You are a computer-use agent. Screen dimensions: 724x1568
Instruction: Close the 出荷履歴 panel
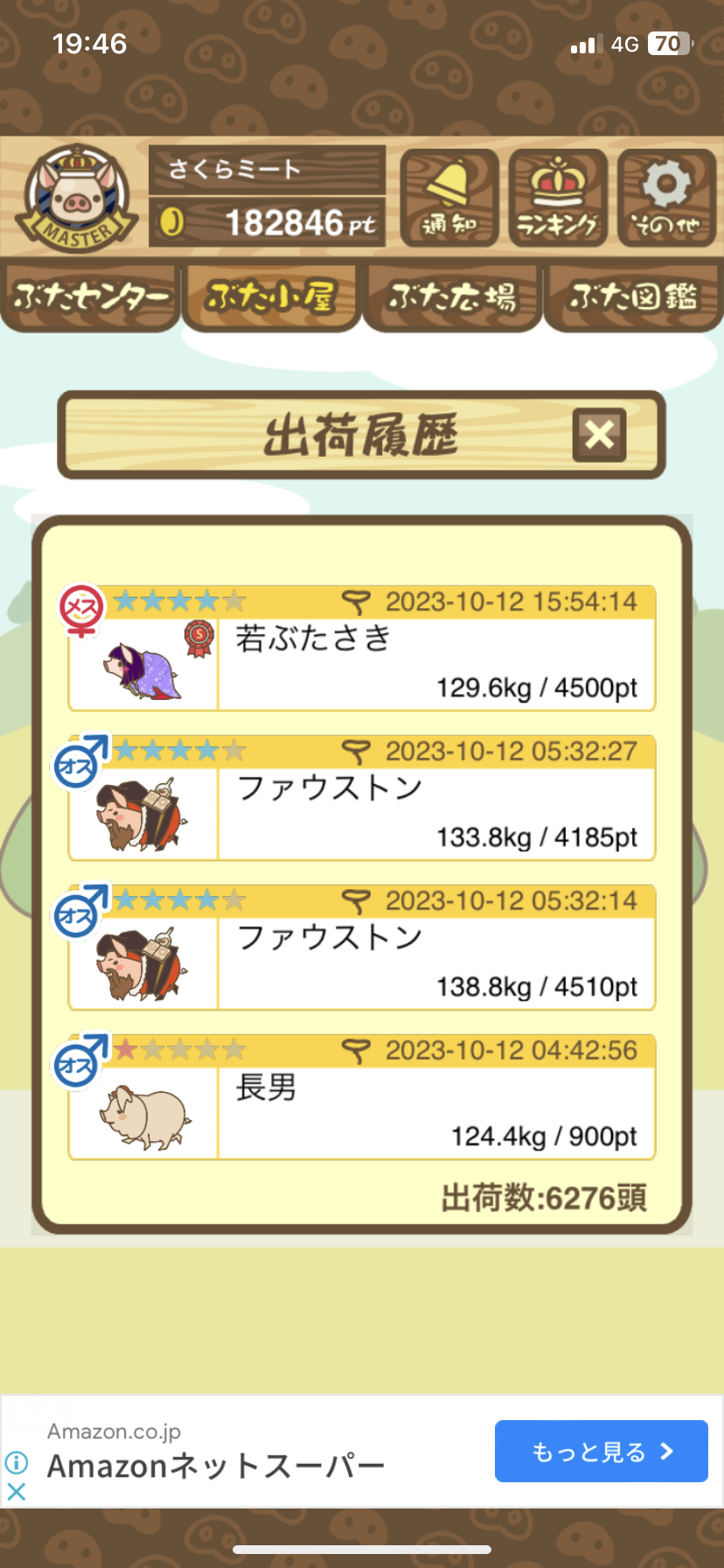(x=600, y=434)
